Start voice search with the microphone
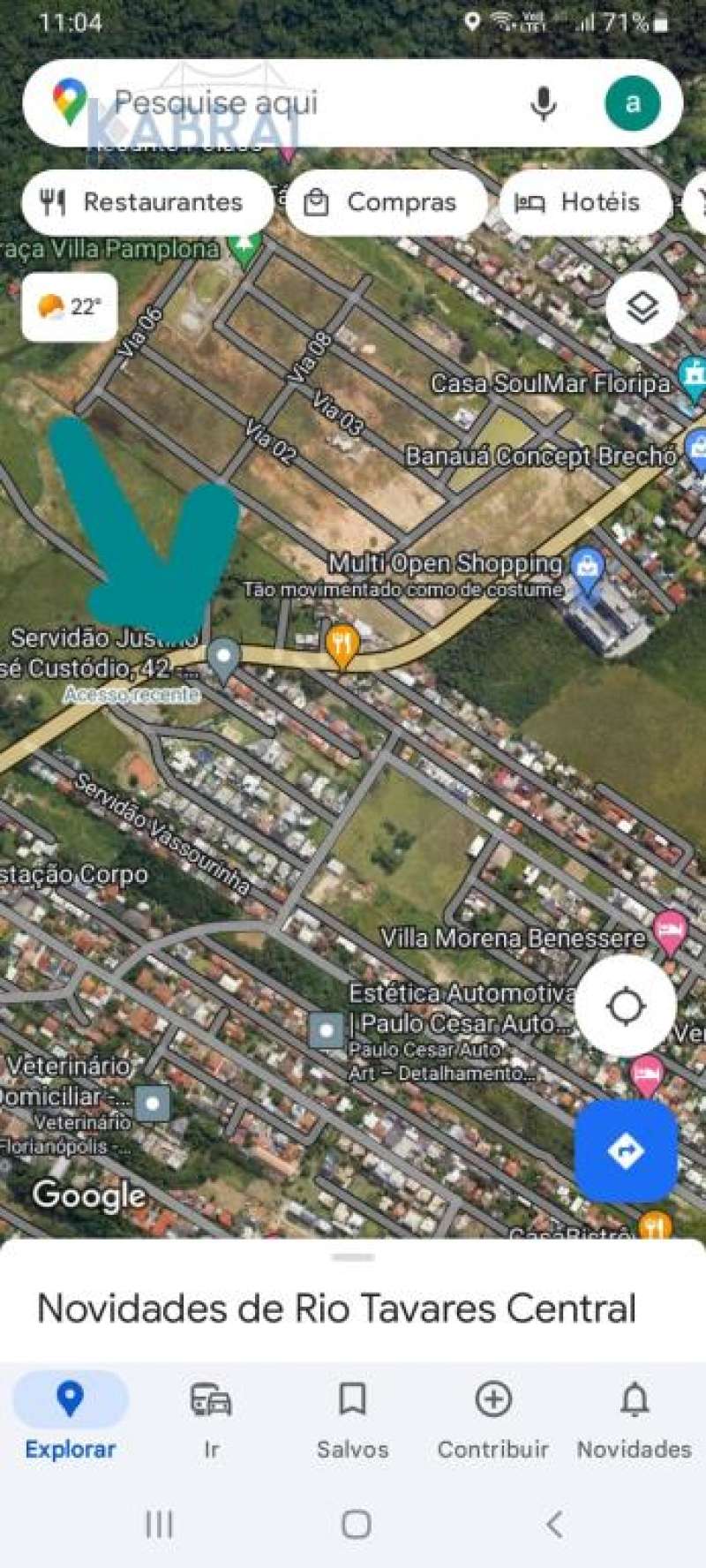This screenshot has width=706, height=1568. click(544, 103)
